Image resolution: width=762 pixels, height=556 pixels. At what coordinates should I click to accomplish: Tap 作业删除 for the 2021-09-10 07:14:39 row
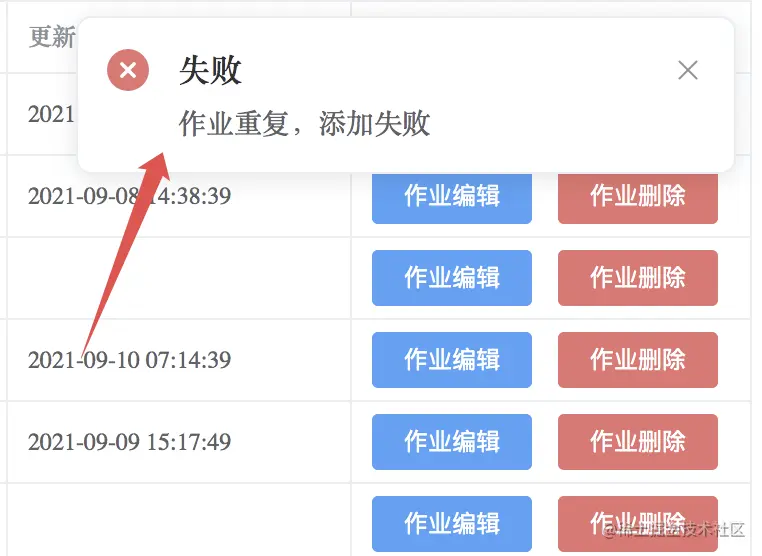tap(638, 360)
